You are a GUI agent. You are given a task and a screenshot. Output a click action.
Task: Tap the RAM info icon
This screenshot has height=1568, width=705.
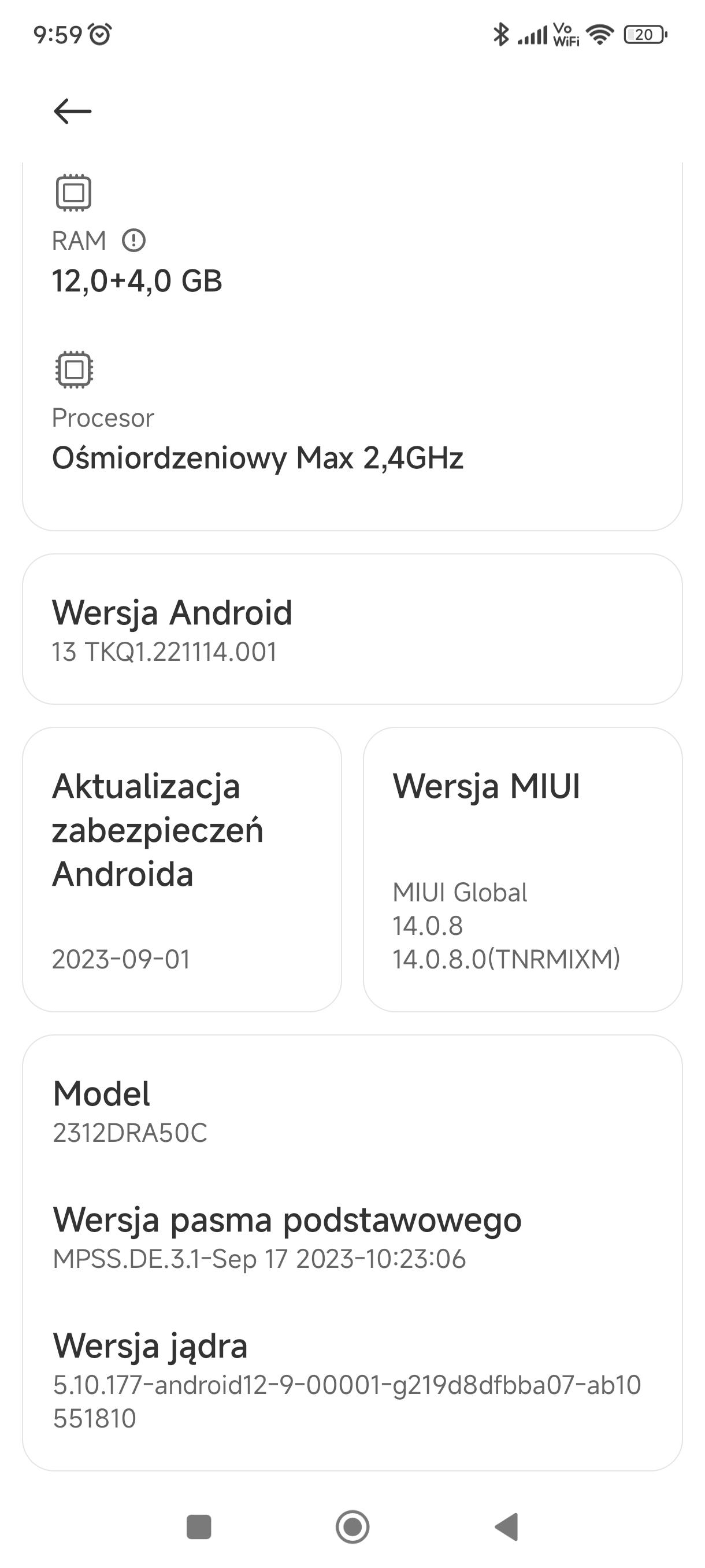tap(134, 241)
